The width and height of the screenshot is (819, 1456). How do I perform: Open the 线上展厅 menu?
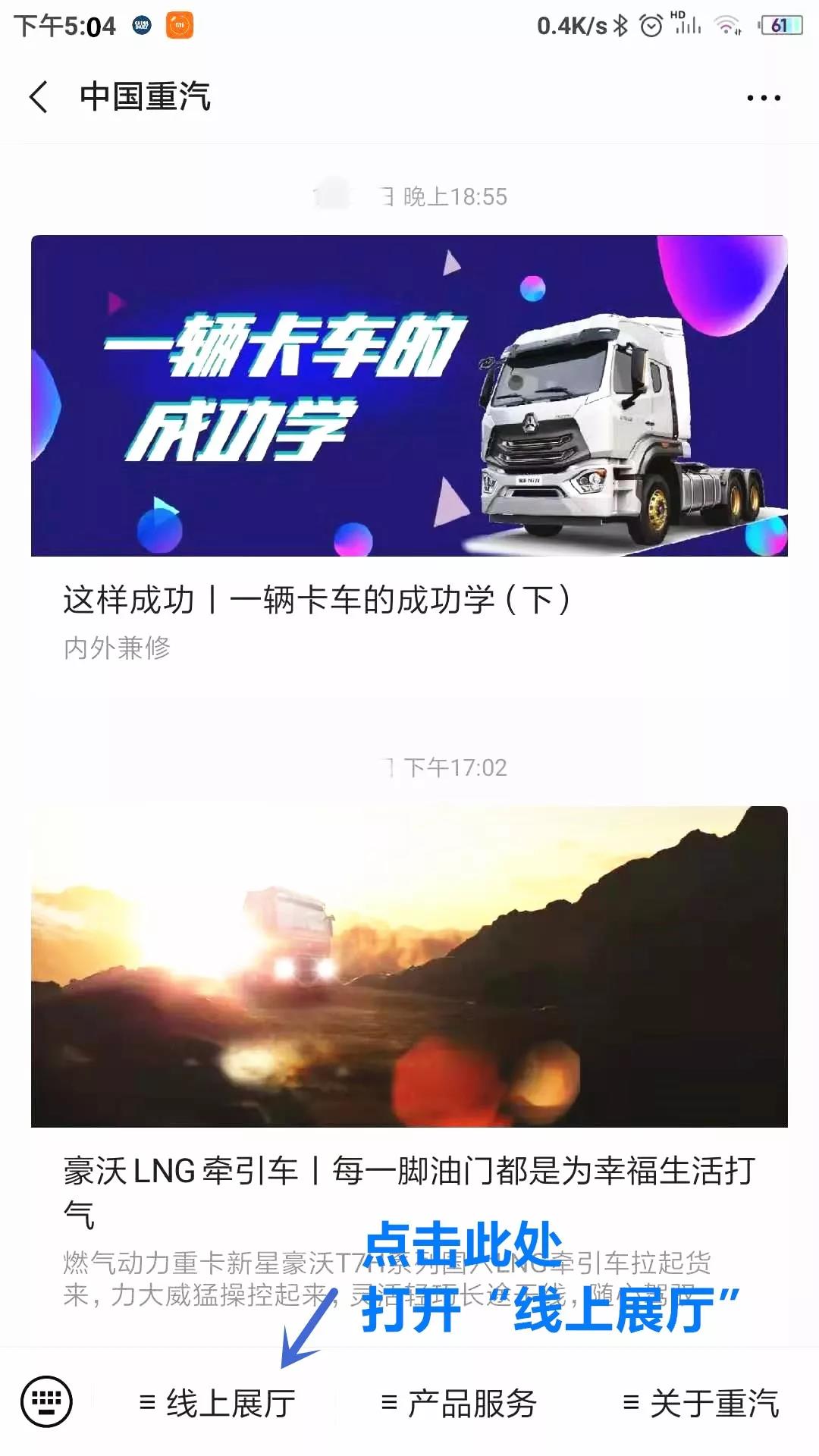pos(218,1403)
